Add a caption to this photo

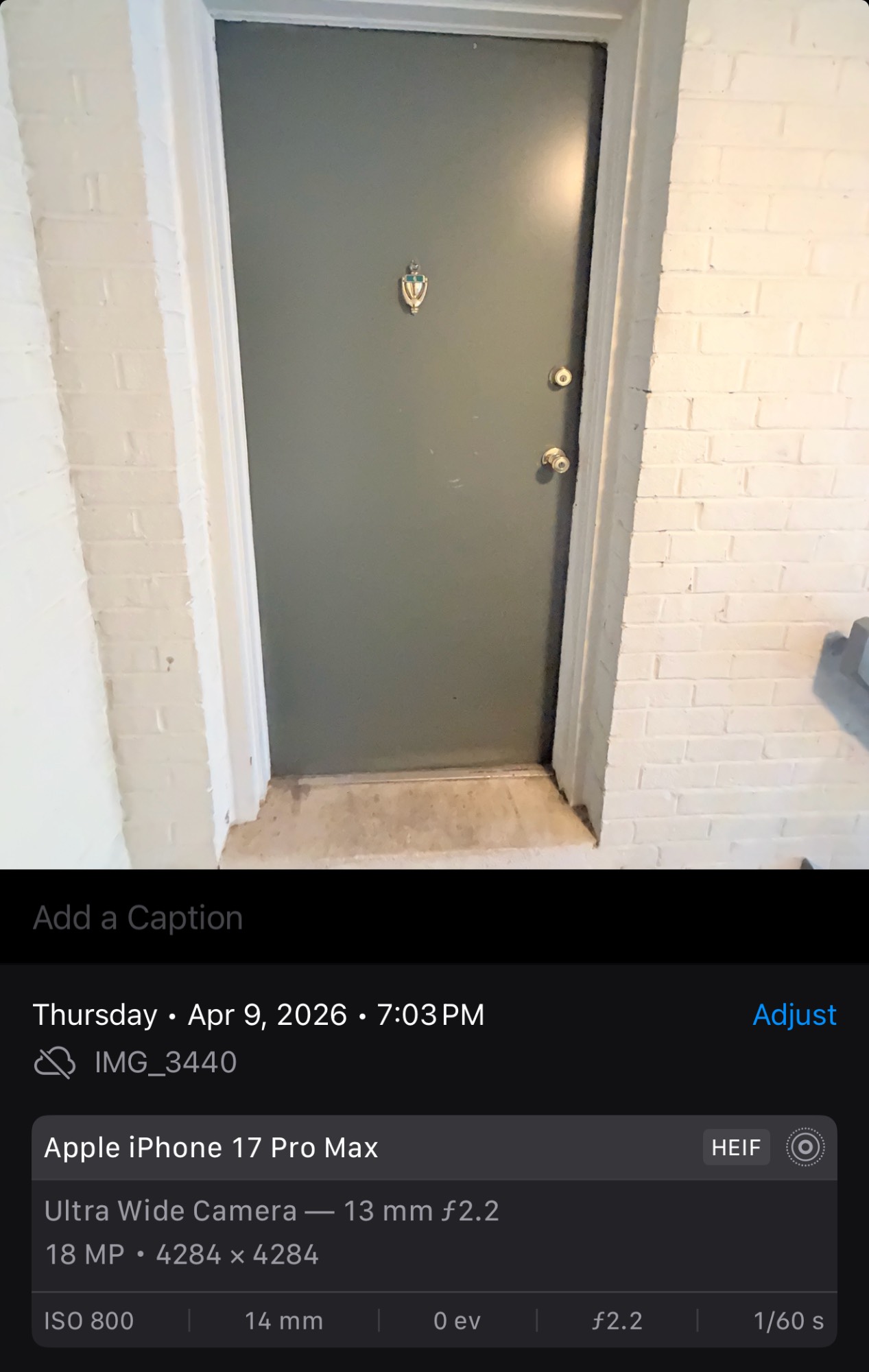[x=138, y=918]
